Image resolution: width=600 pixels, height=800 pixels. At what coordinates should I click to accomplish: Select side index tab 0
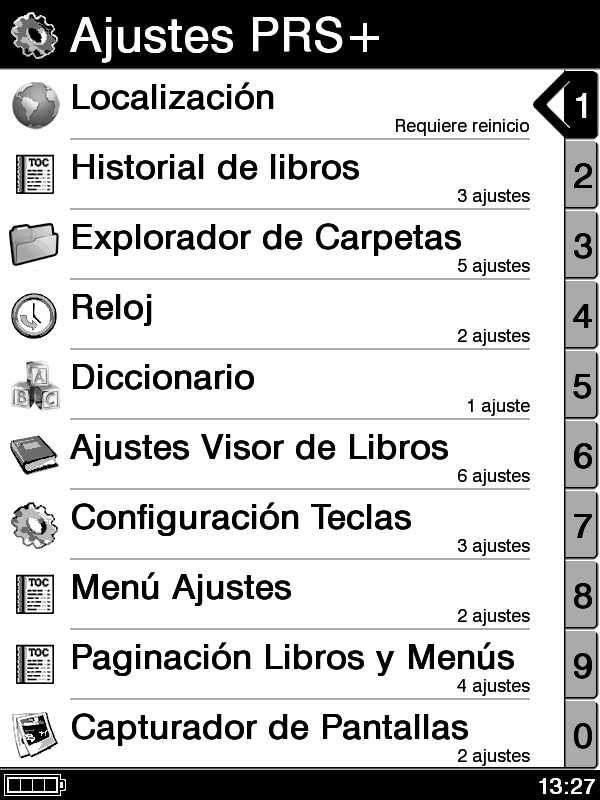(582, 735)
